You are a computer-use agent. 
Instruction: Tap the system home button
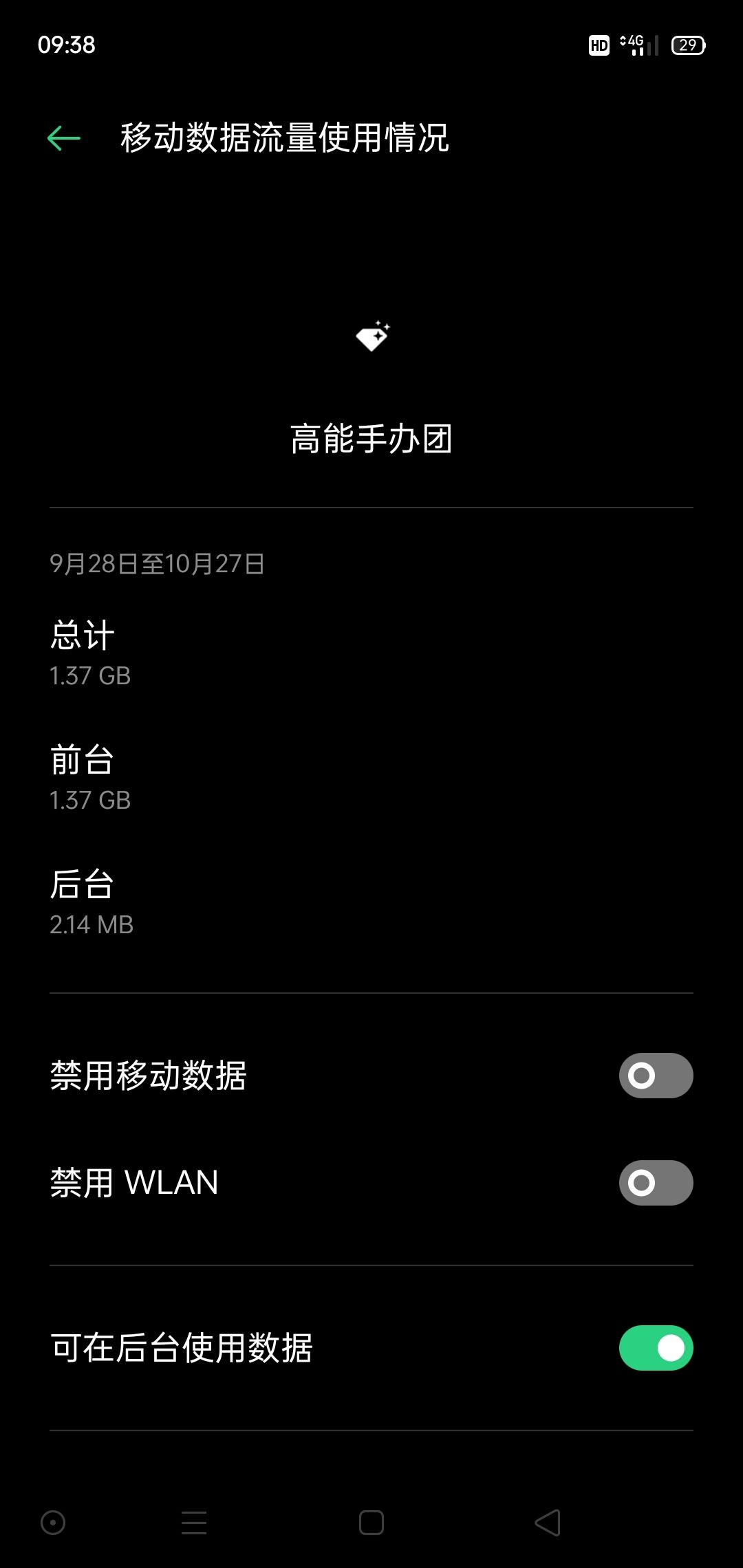pos(371,1523)
